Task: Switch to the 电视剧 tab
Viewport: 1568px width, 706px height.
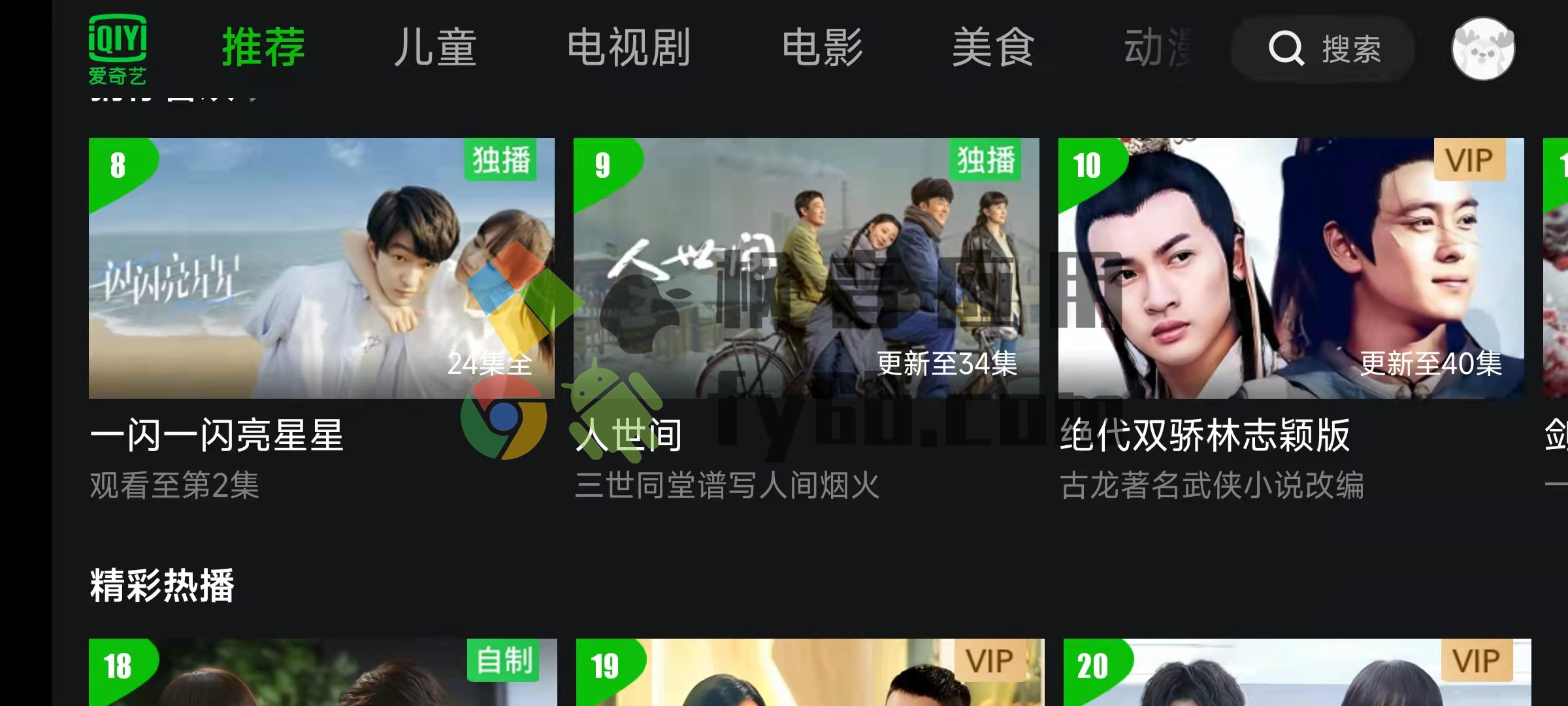Action: [x=629, y=48]
